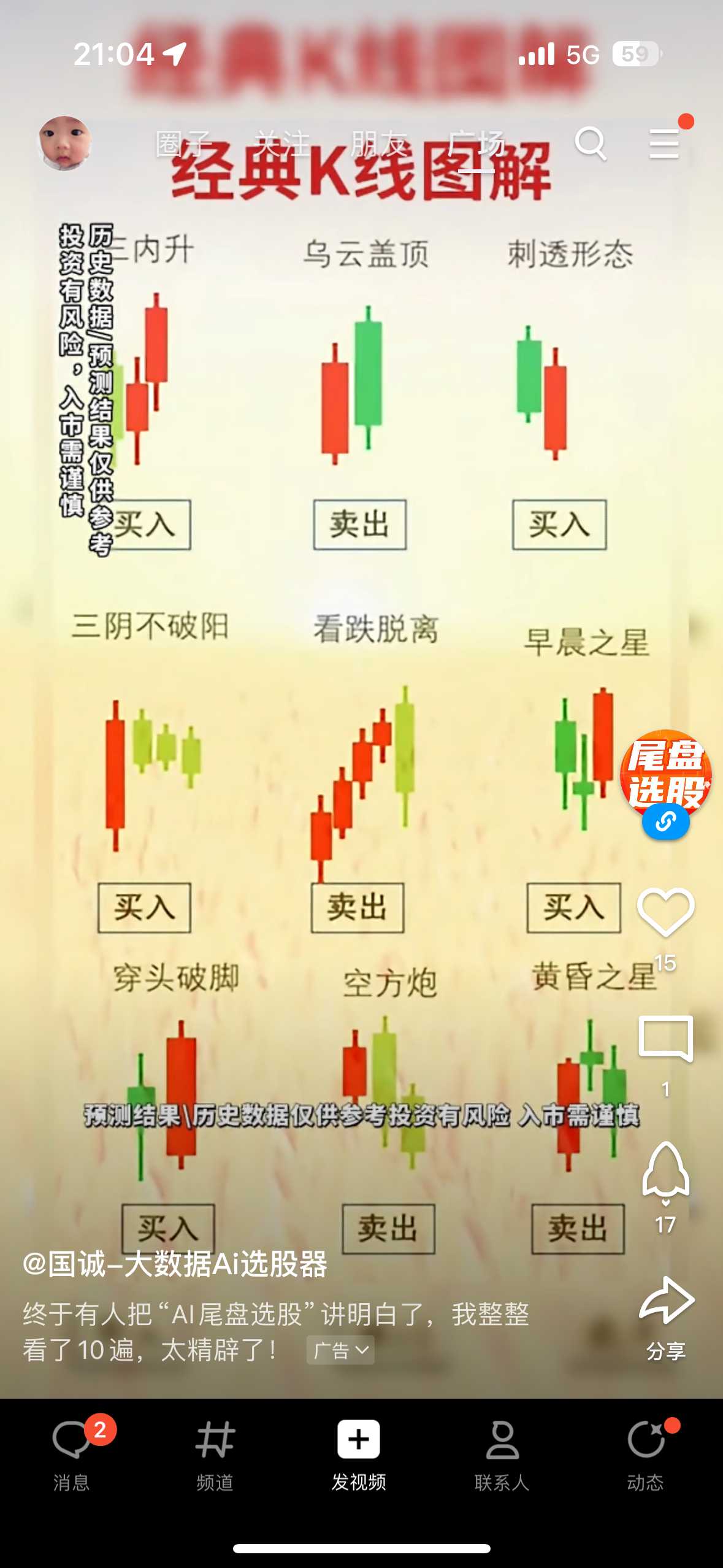
Task: Expand the 广告 dropdown
Action: [340, 1350]
